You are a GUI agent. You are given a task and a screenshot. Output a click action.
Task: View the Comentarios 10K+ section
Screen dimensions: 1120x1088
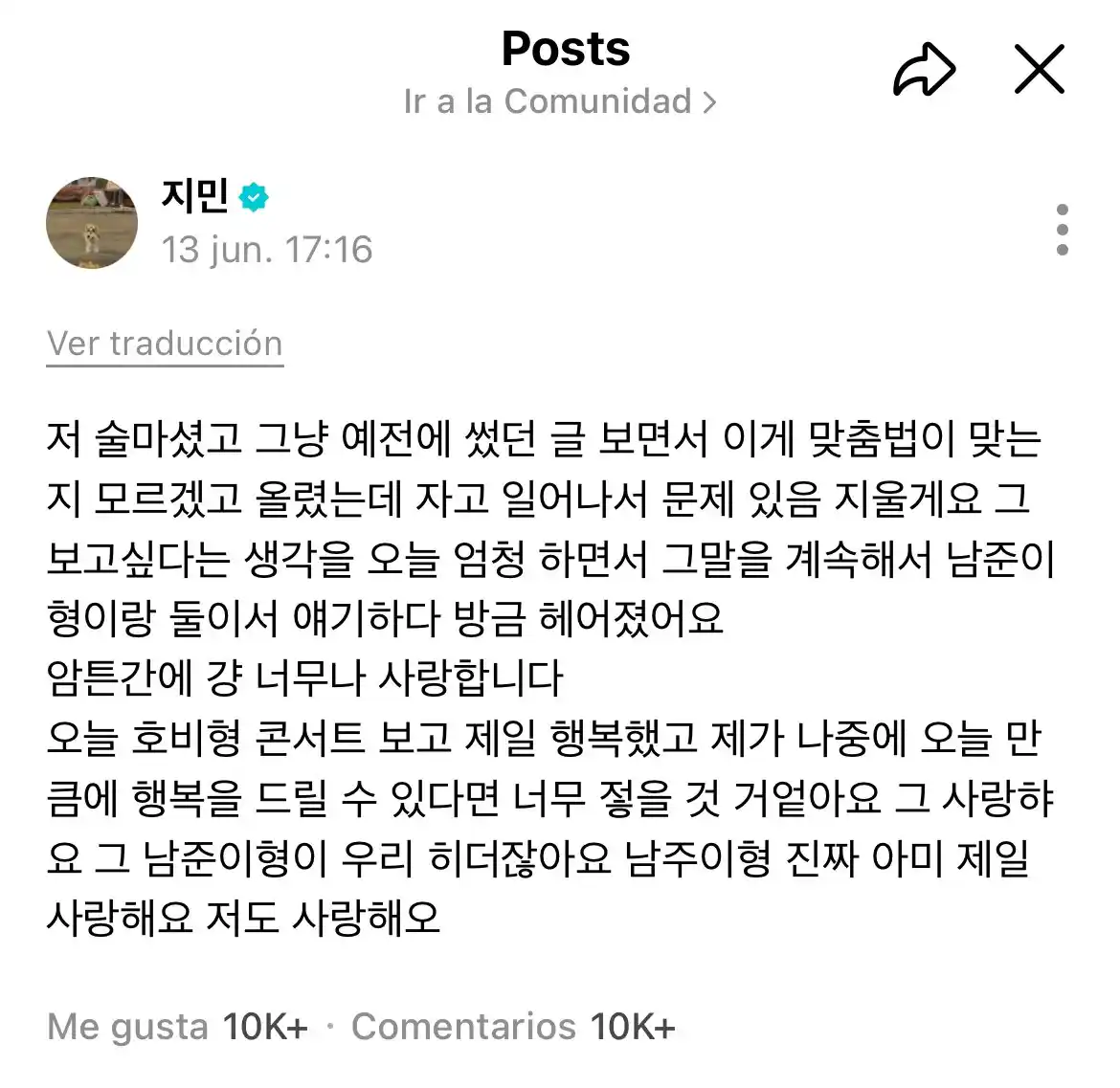pyautogui.click(x=513, y=1027)
